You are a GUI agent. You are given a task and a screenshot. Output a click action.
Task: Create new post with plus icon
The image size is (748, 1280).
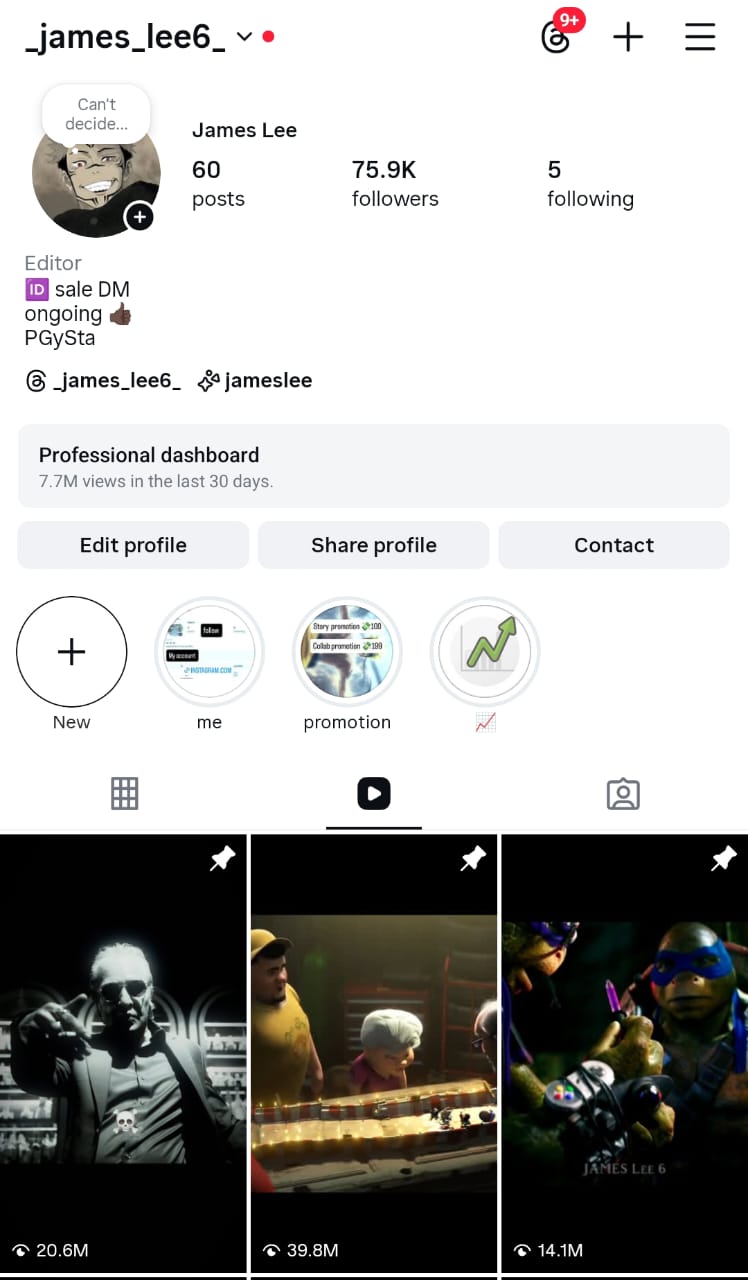628,38
